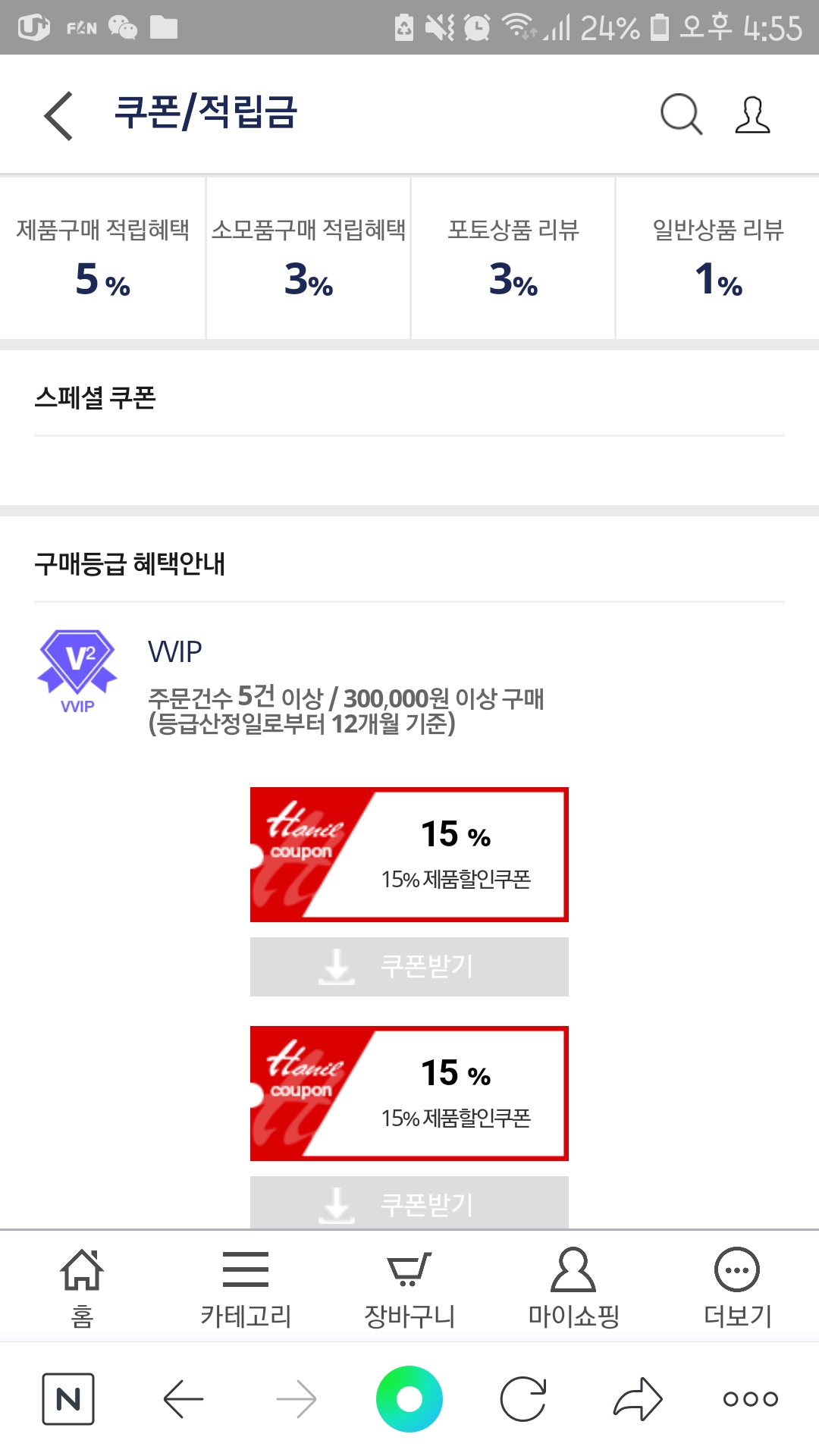Open search with the magnifier icon
The image size is (819, 1456).
click(x=681, y=115)
